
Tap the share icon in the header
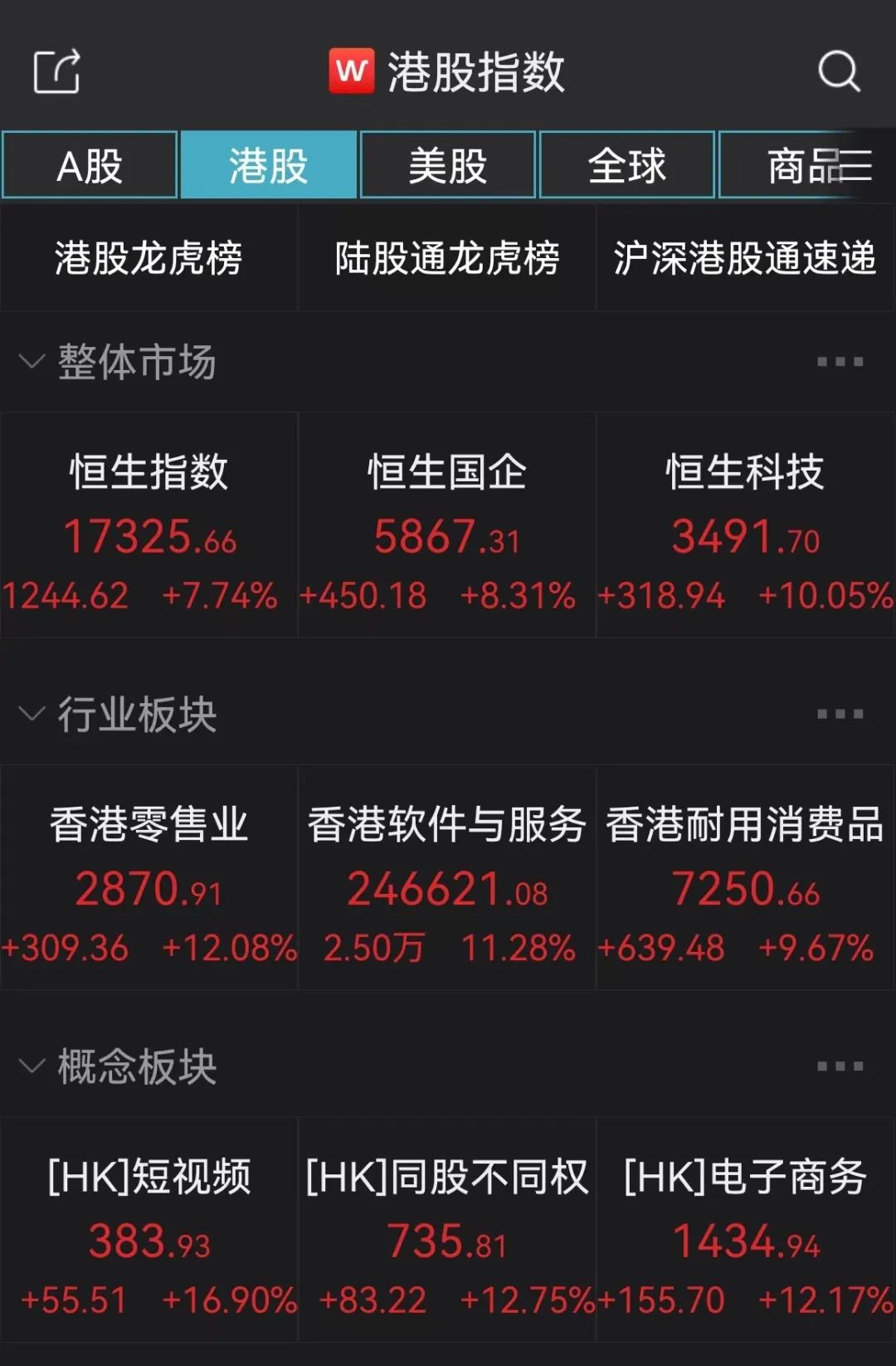tap(56, 71)
